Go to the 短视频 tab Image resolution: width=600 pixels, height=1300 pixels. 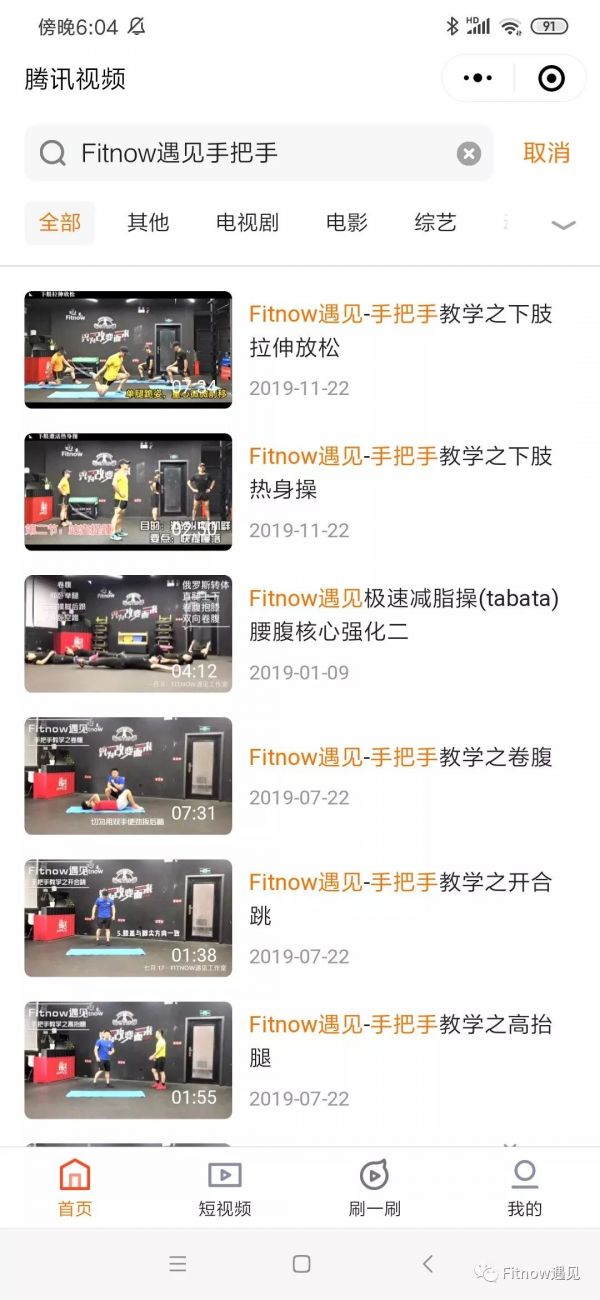point(225,1188)
